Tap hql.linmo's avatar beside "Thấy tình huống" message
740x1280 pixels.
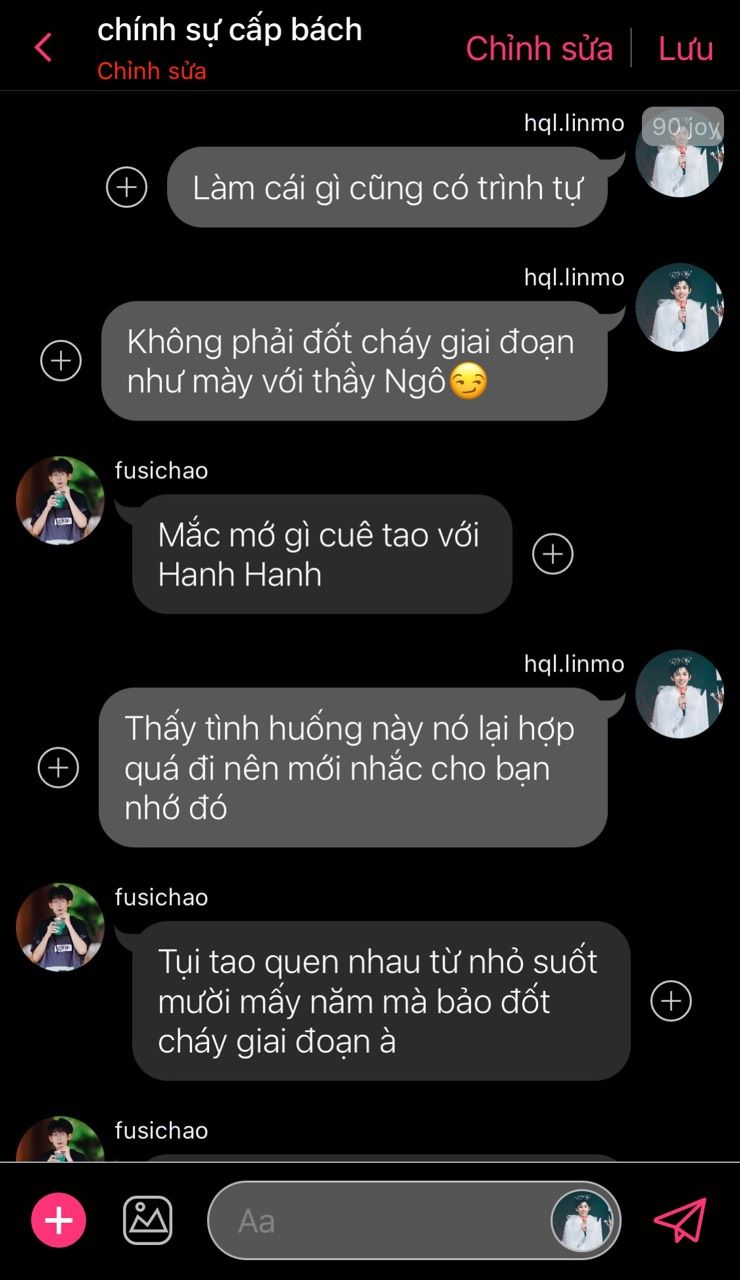pos(679,694)
